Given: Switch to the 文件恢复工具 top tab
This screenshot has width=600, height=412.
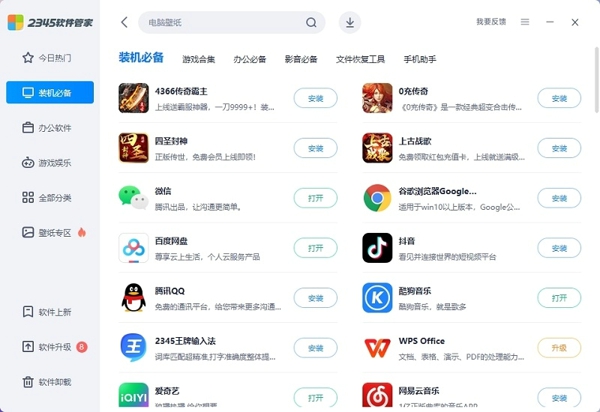Looking at the screenshot, I should pos(360,59).
